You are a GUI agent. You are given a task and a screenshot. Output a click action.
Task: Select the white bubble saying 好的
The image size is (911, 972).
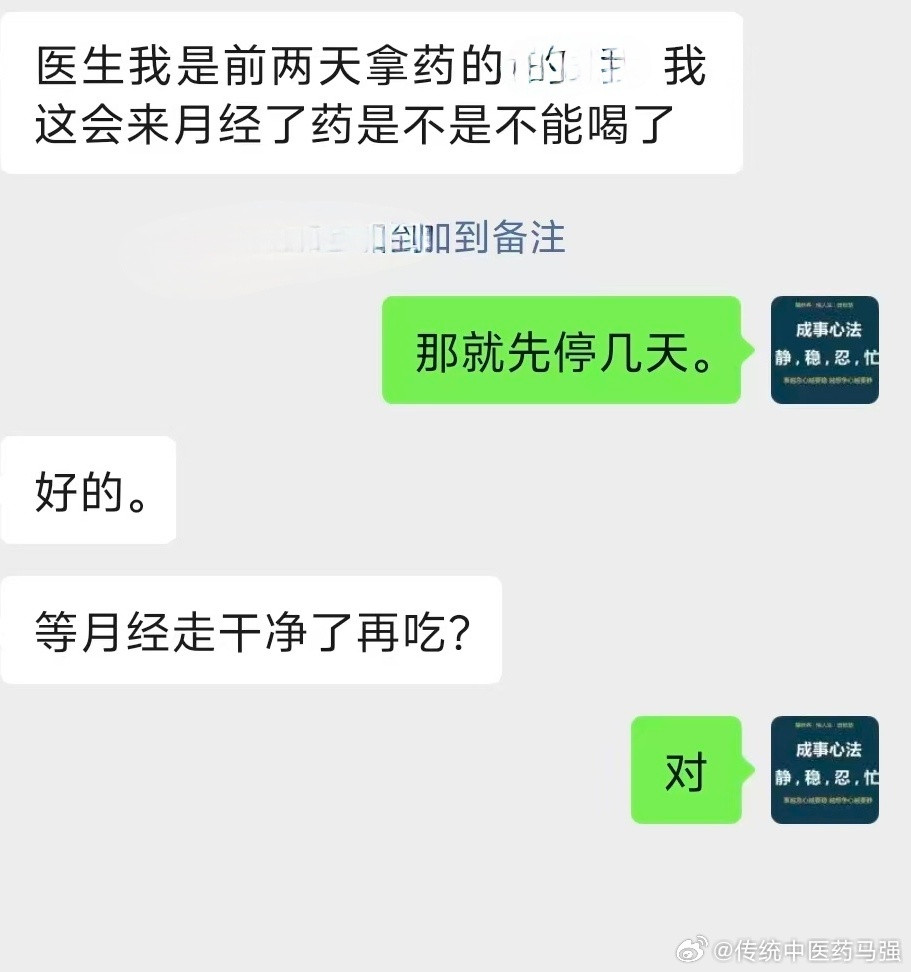[x=88, y=490]
